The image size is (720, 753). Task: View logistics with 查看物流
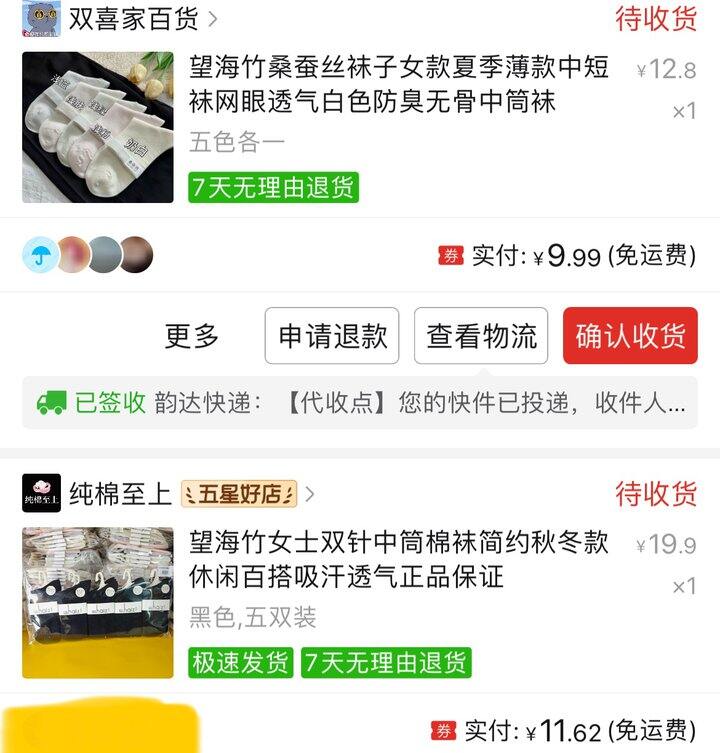tap(481, 336)
